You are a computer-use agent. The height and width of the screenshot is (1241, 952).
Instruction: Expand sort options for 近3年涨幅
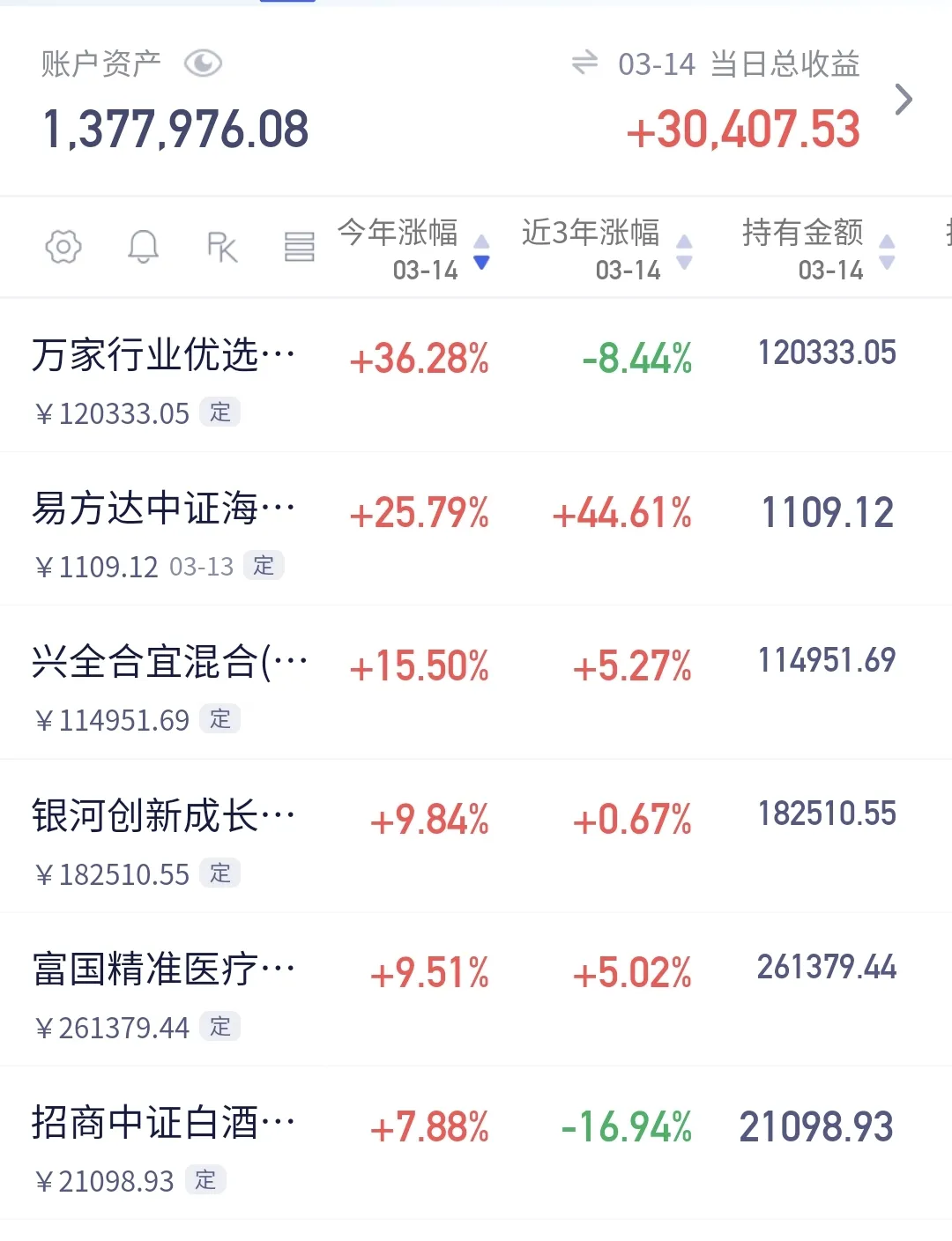pyautogui.click(x=682, y=250)
